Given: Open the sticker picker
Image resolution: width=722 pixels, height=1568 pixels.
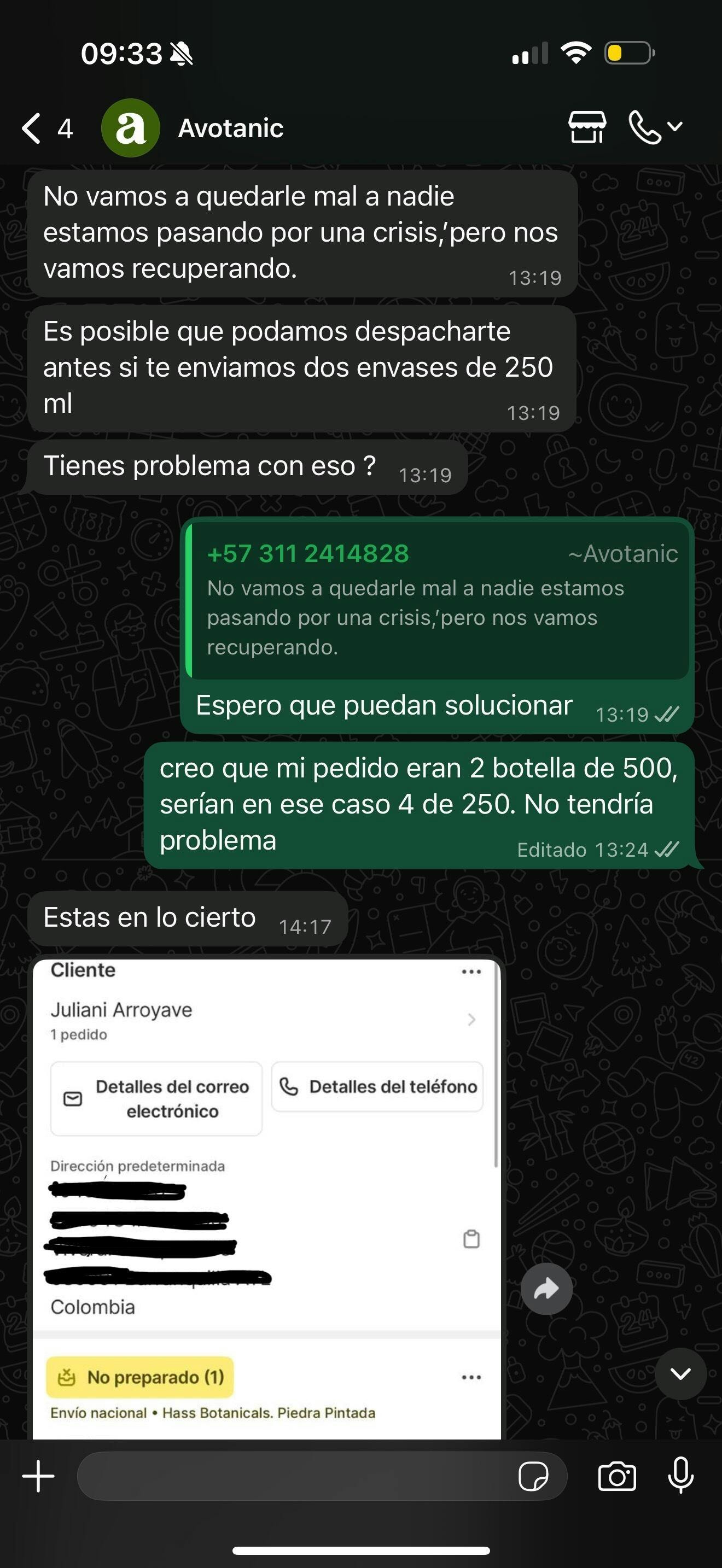Looking at the screenshot, I should tap(533, 1476).
